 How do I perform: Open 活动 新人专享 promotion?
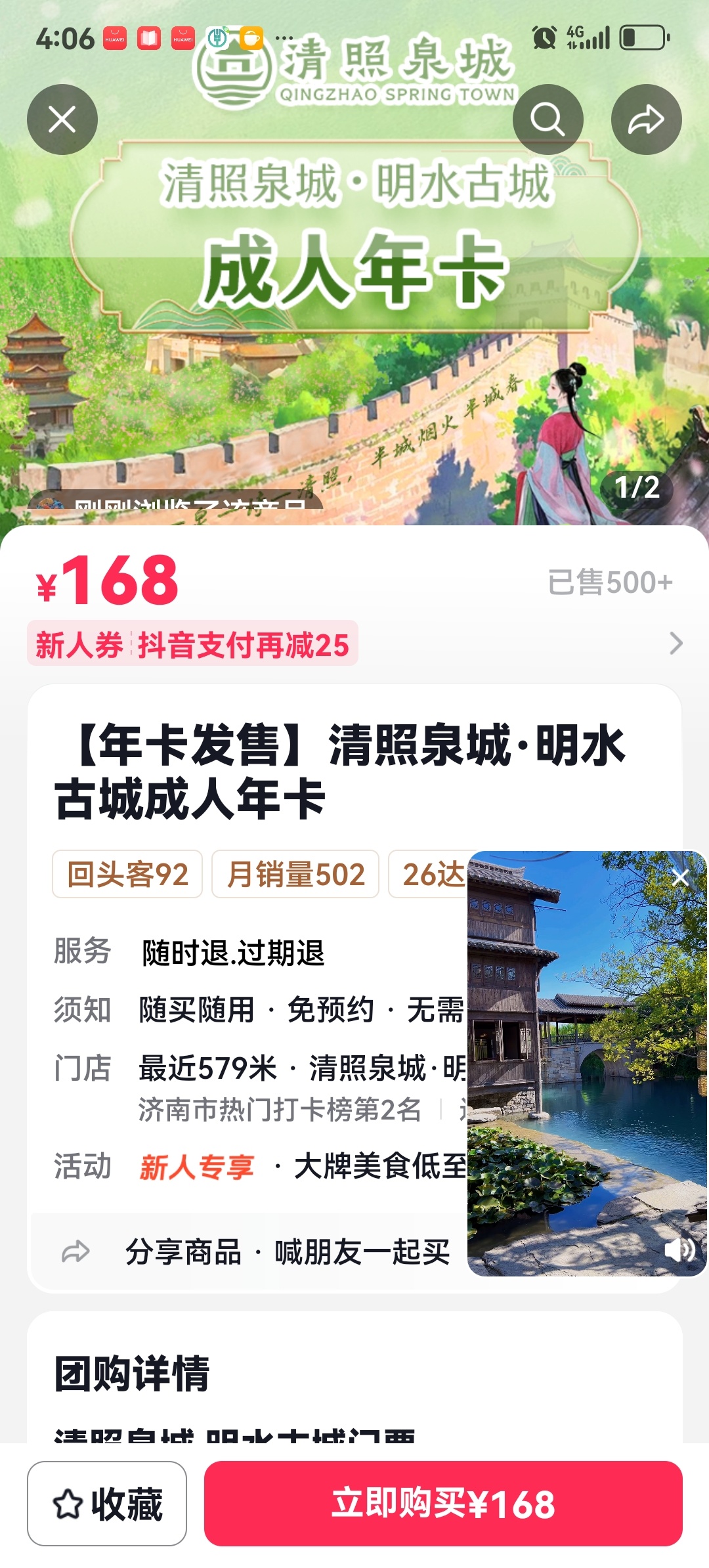[197, 1167]
